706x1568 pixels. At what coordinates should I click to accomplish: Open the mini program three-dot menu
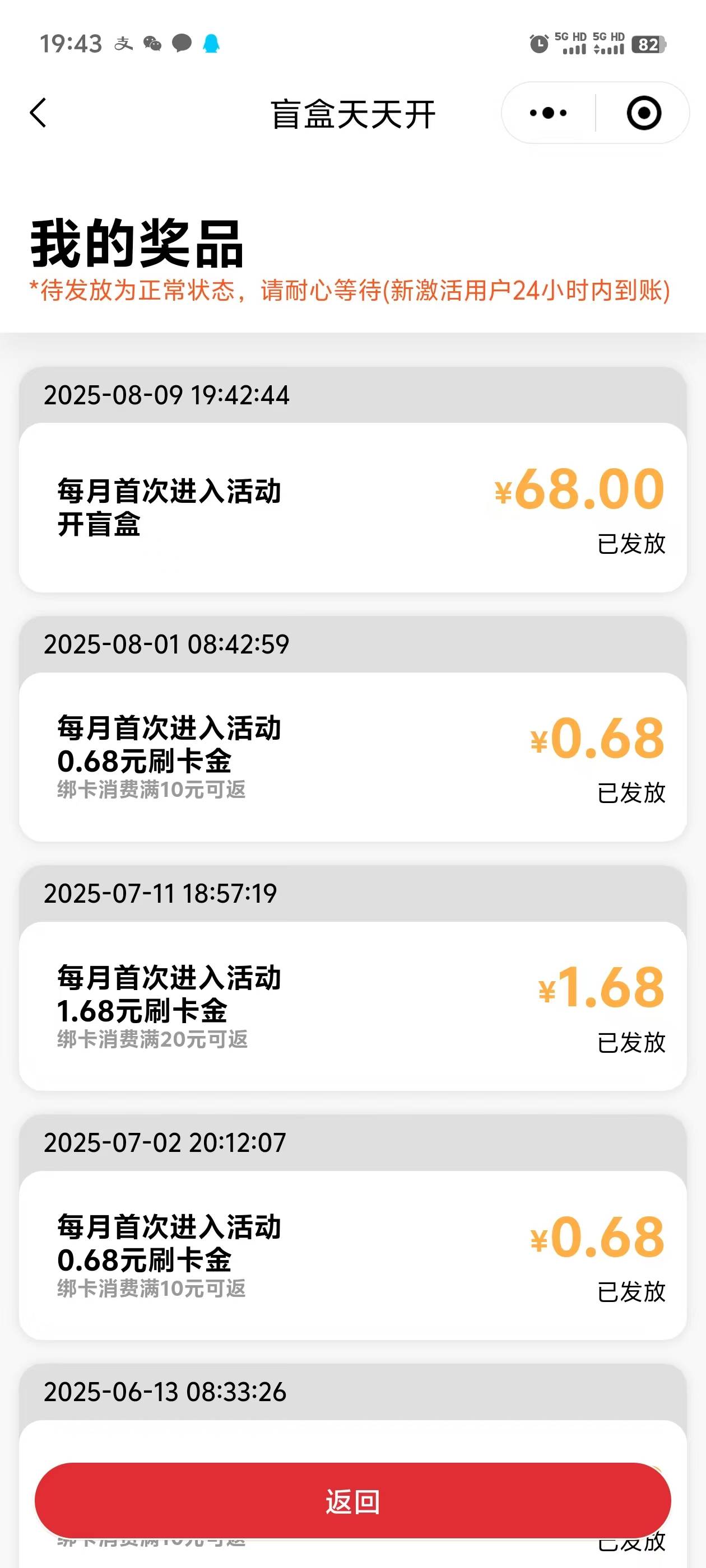548,113
